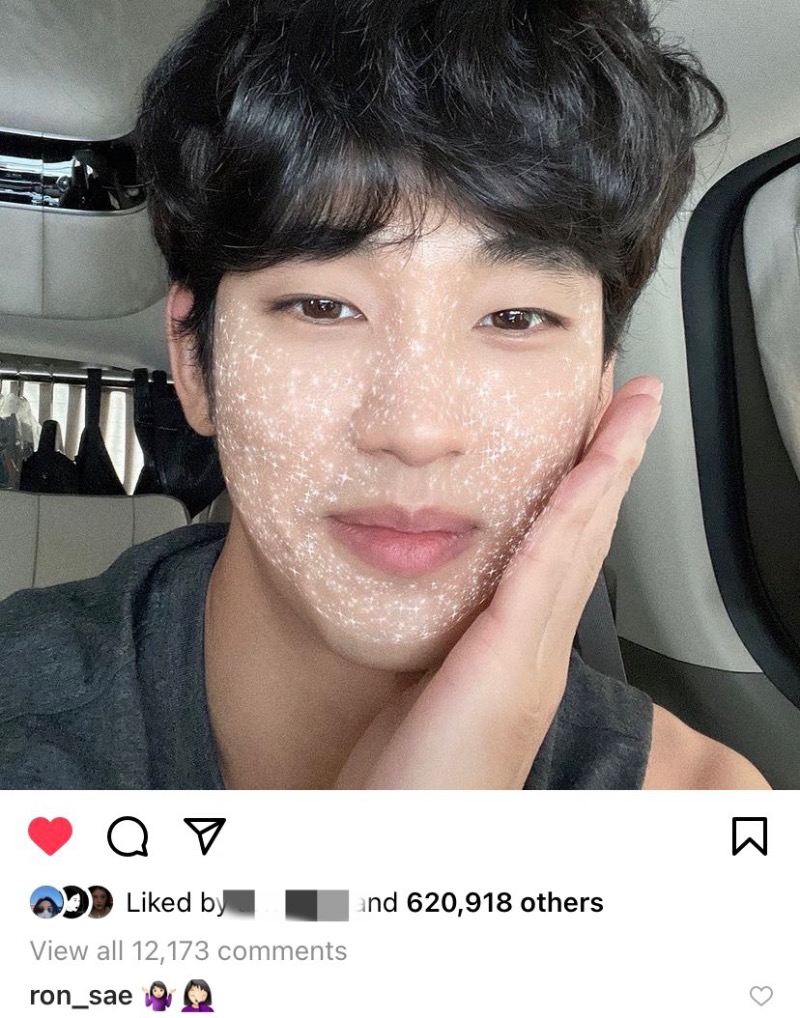View all 12,173 comments
The height and width of the screenshot is (1018, 800).
click(188, 950)
